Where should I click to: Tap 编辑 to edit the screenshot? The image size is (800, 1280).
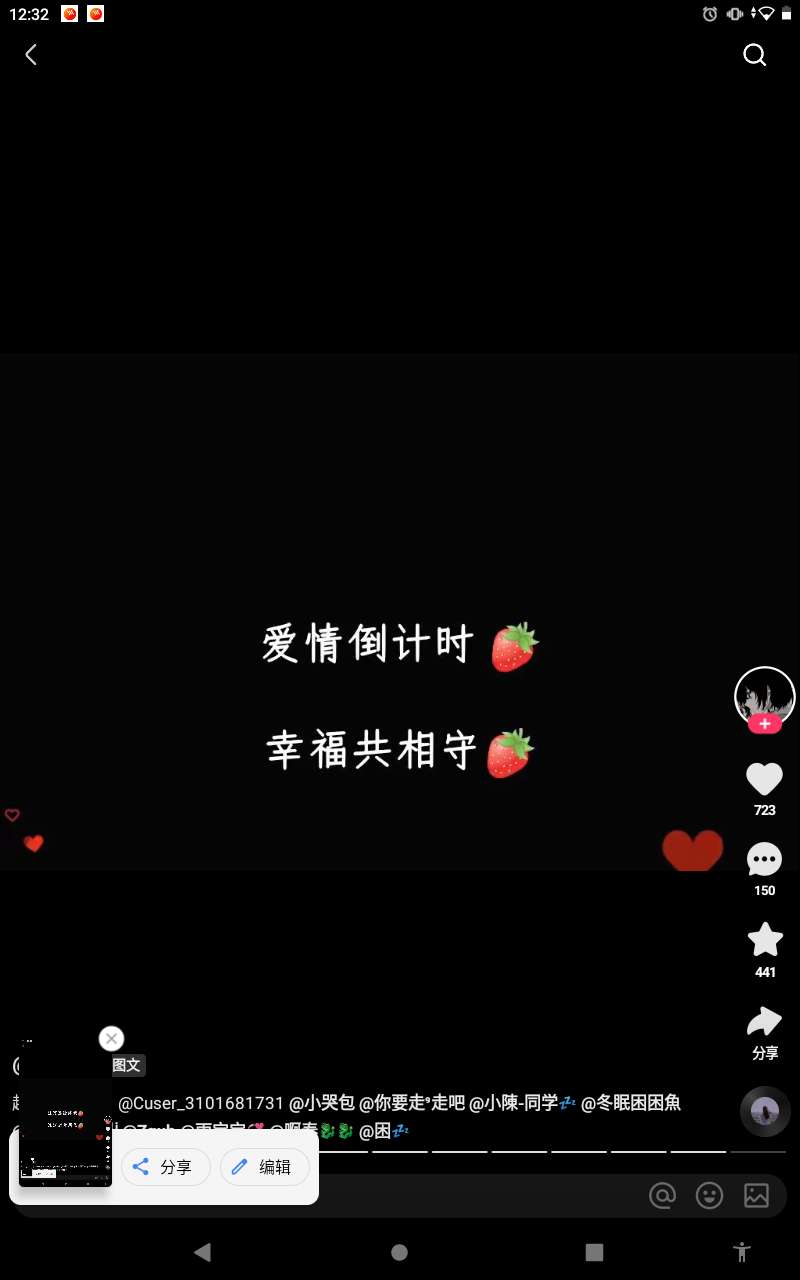pyautogui.click(x=265, y=1167)
